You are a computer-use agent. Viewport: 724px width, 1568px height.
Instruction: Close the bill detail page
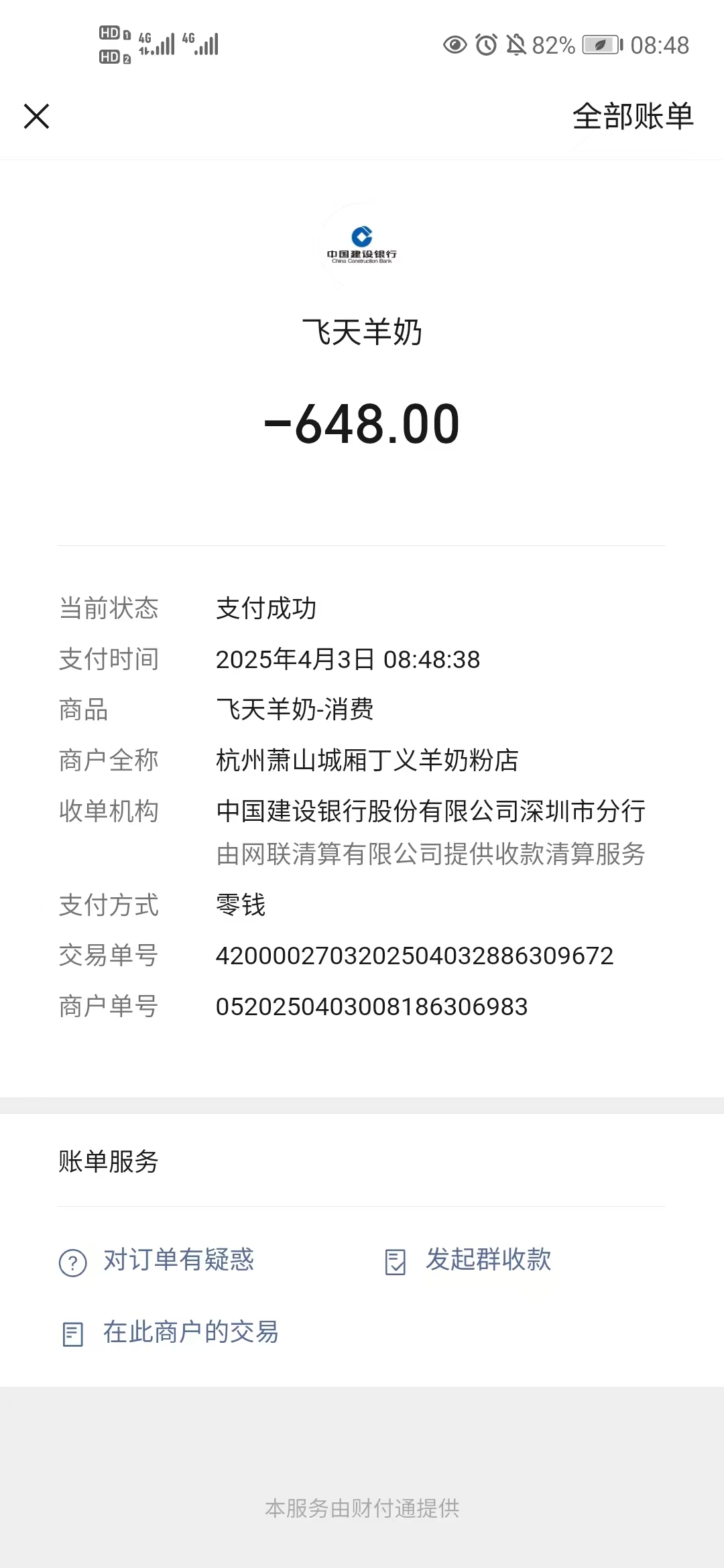click(x=37, y=116)
